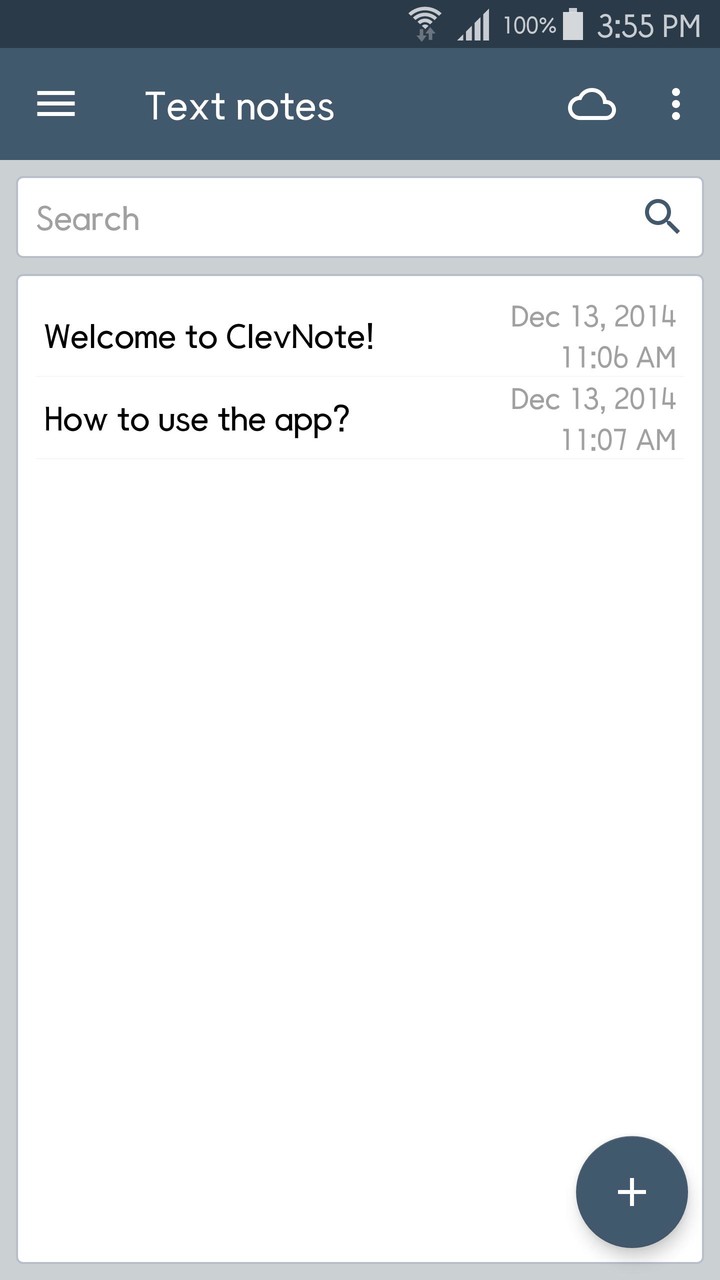Tap the cellular signal strength icon
The width and height of the screenshot is (720, 1280).
point(474,25)
